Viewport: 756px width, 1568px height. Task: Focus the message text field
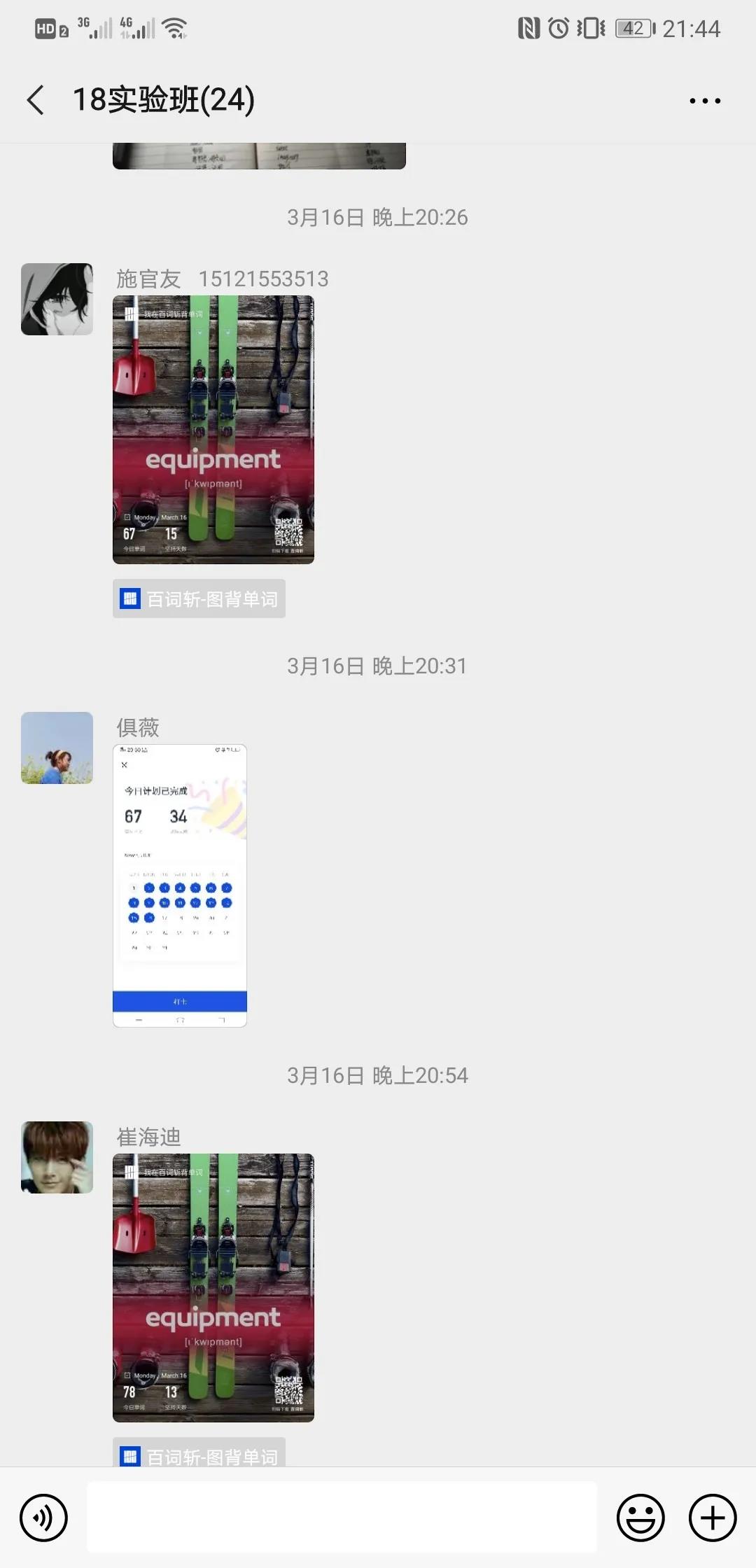tap(342, 1516)
